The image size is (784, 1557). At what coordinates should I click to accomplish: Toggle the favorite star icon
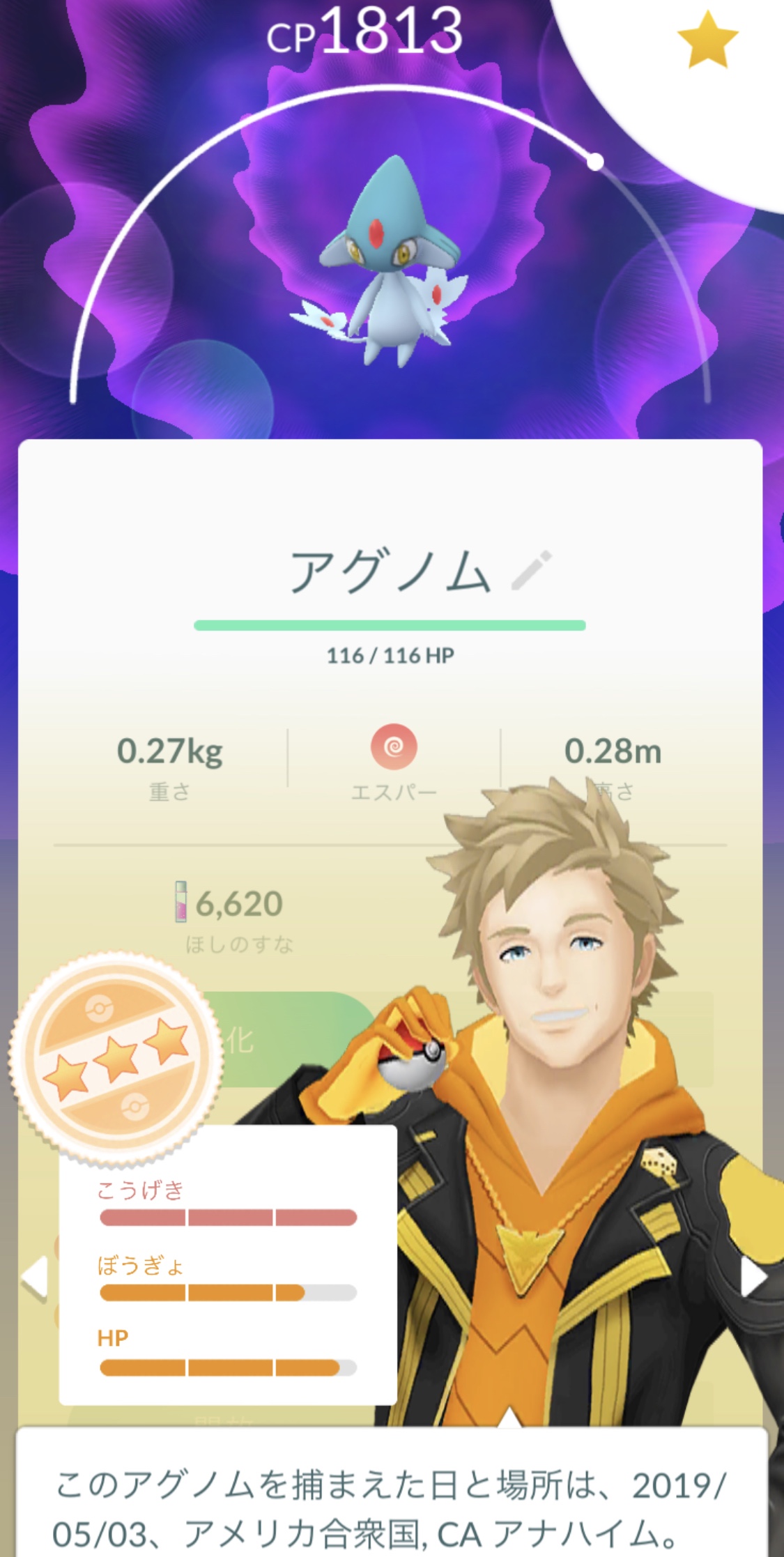[x=707, y=40]
